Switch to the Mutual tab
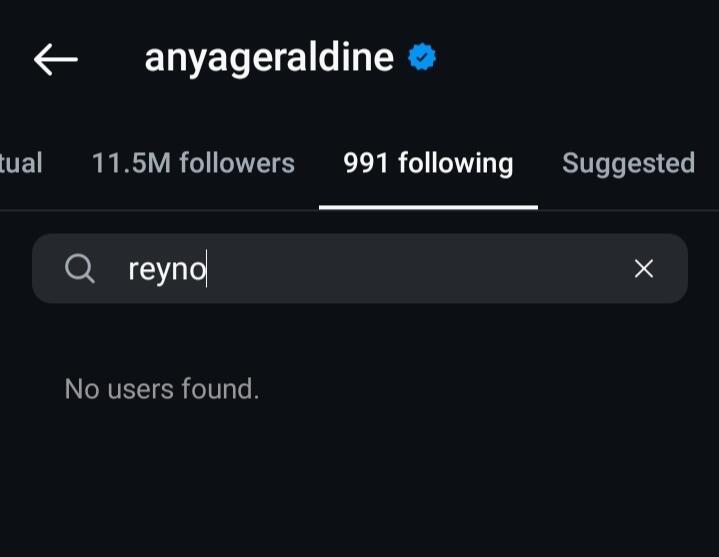The width and height of the screenshot is (719, 557). pos(20,163)
